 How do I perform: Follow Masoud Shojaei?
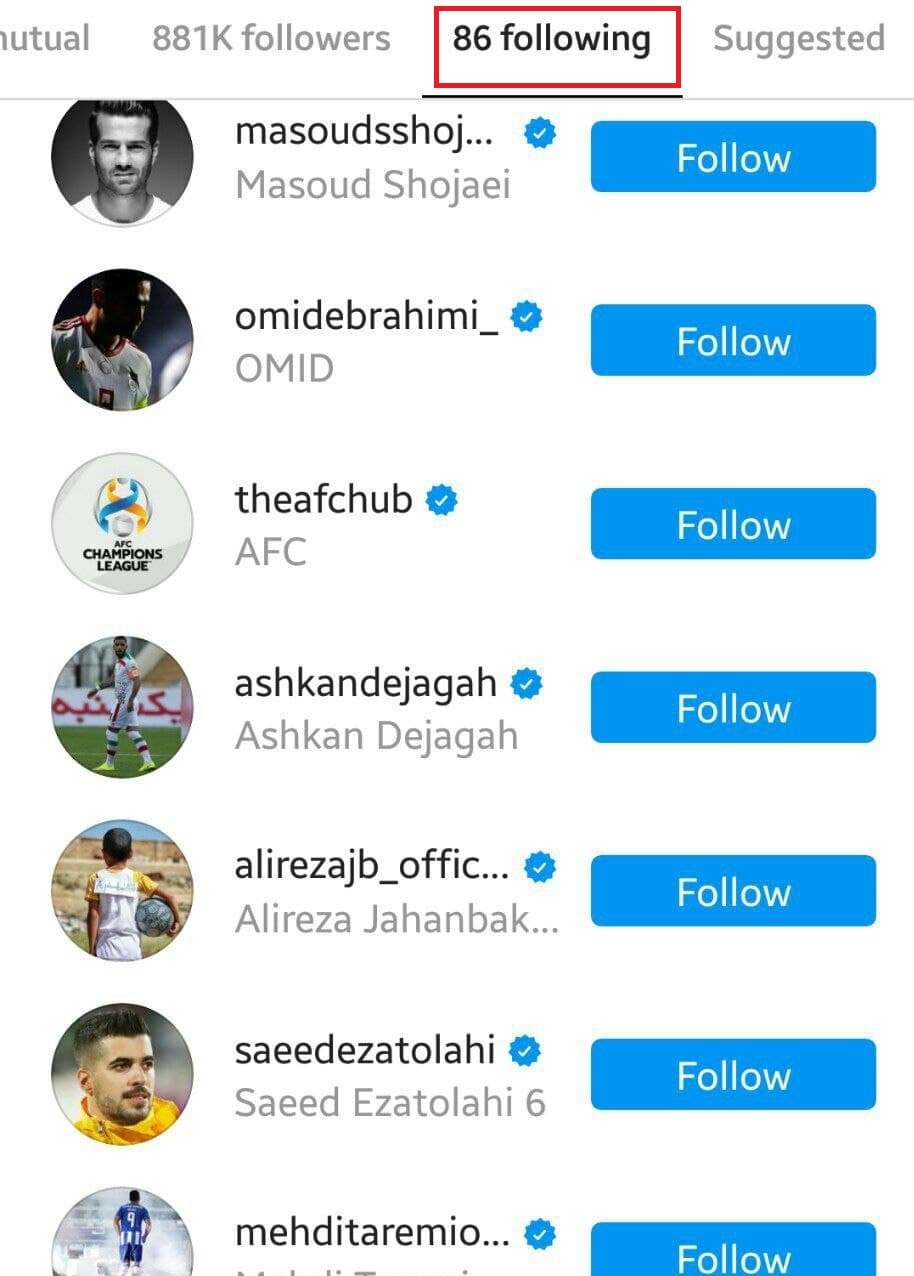(733, 157)
